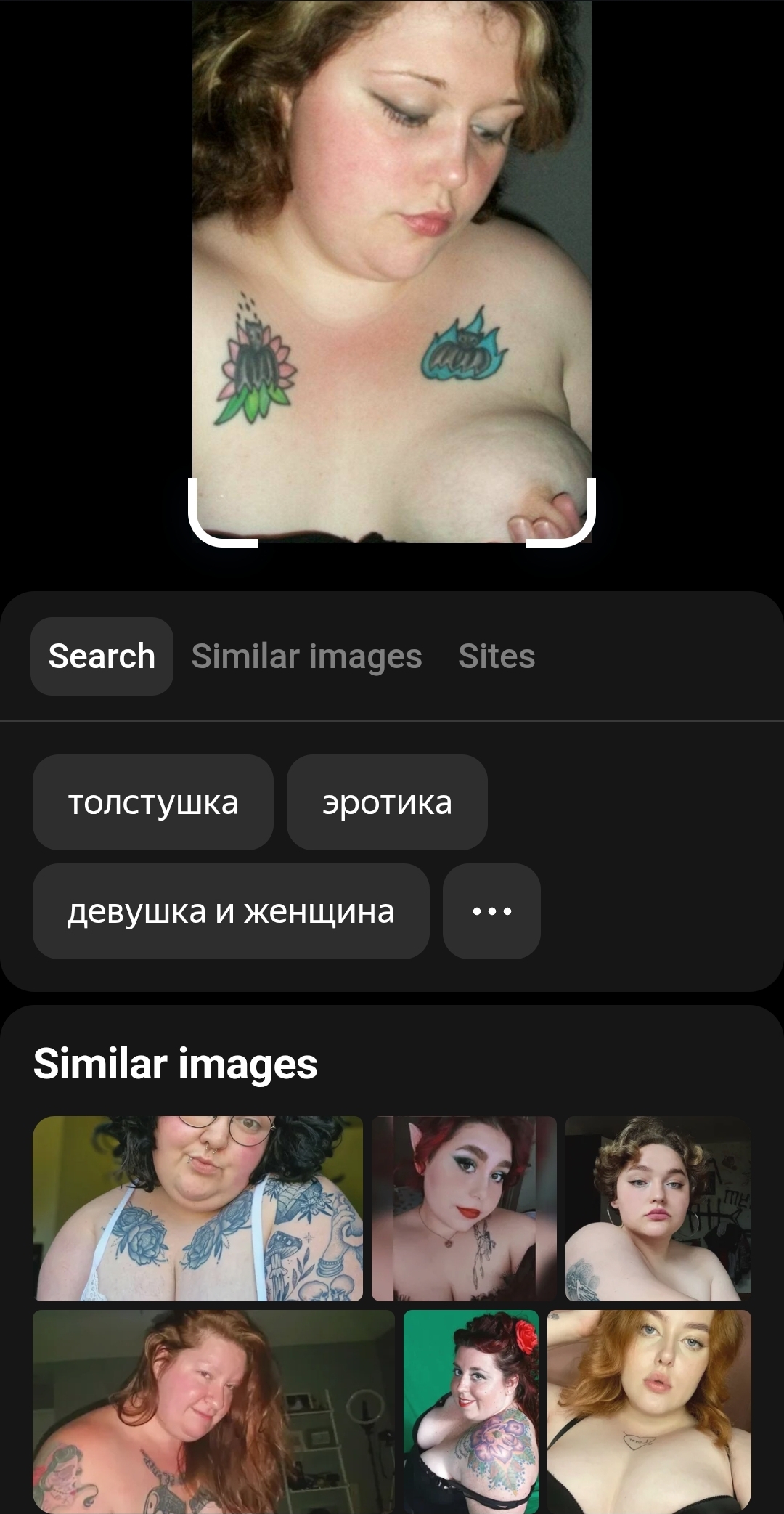This screenshot has height=1514, width=784.
Task: Switch to the Similar images tab
Action: point(306,656)
